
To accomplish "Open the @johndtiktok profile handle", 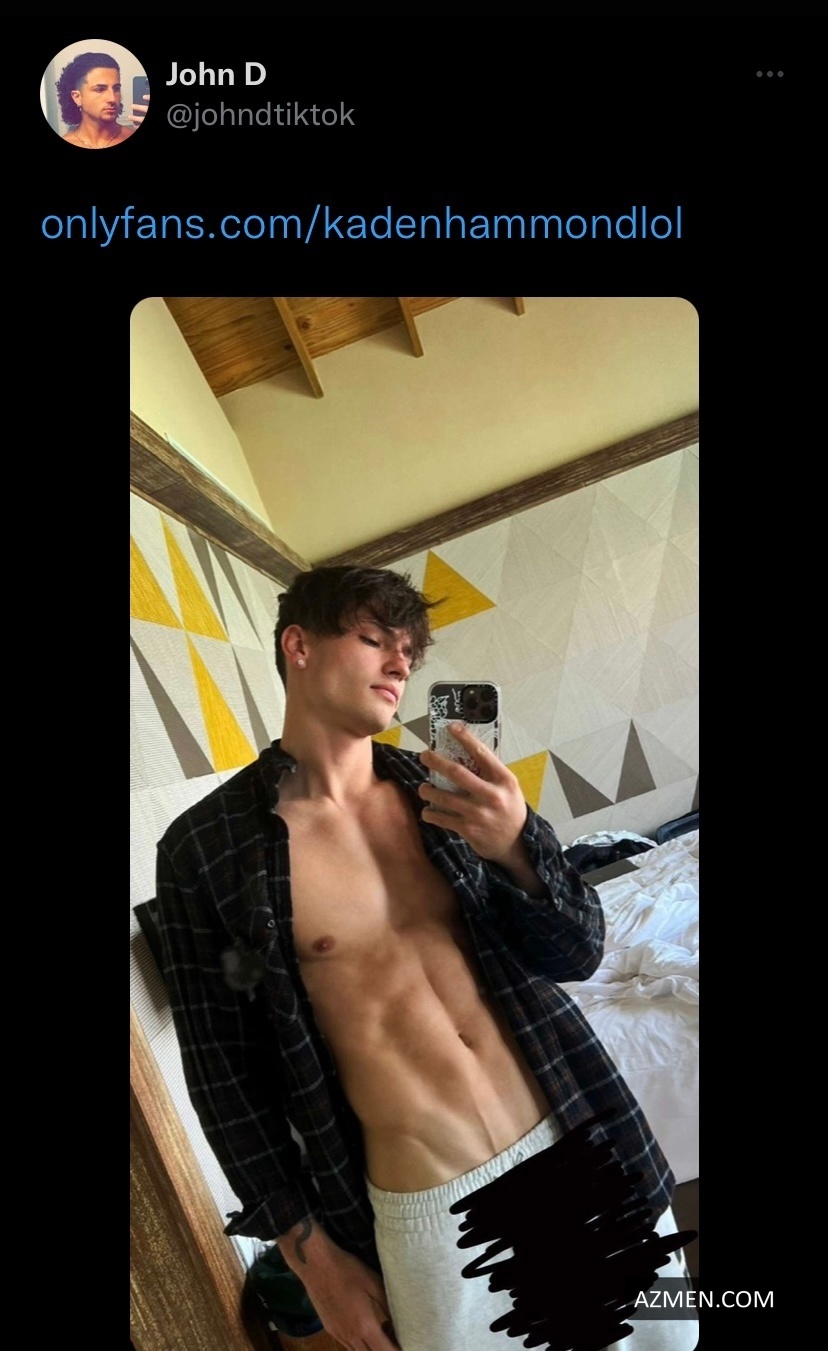I will pos(260,115).
